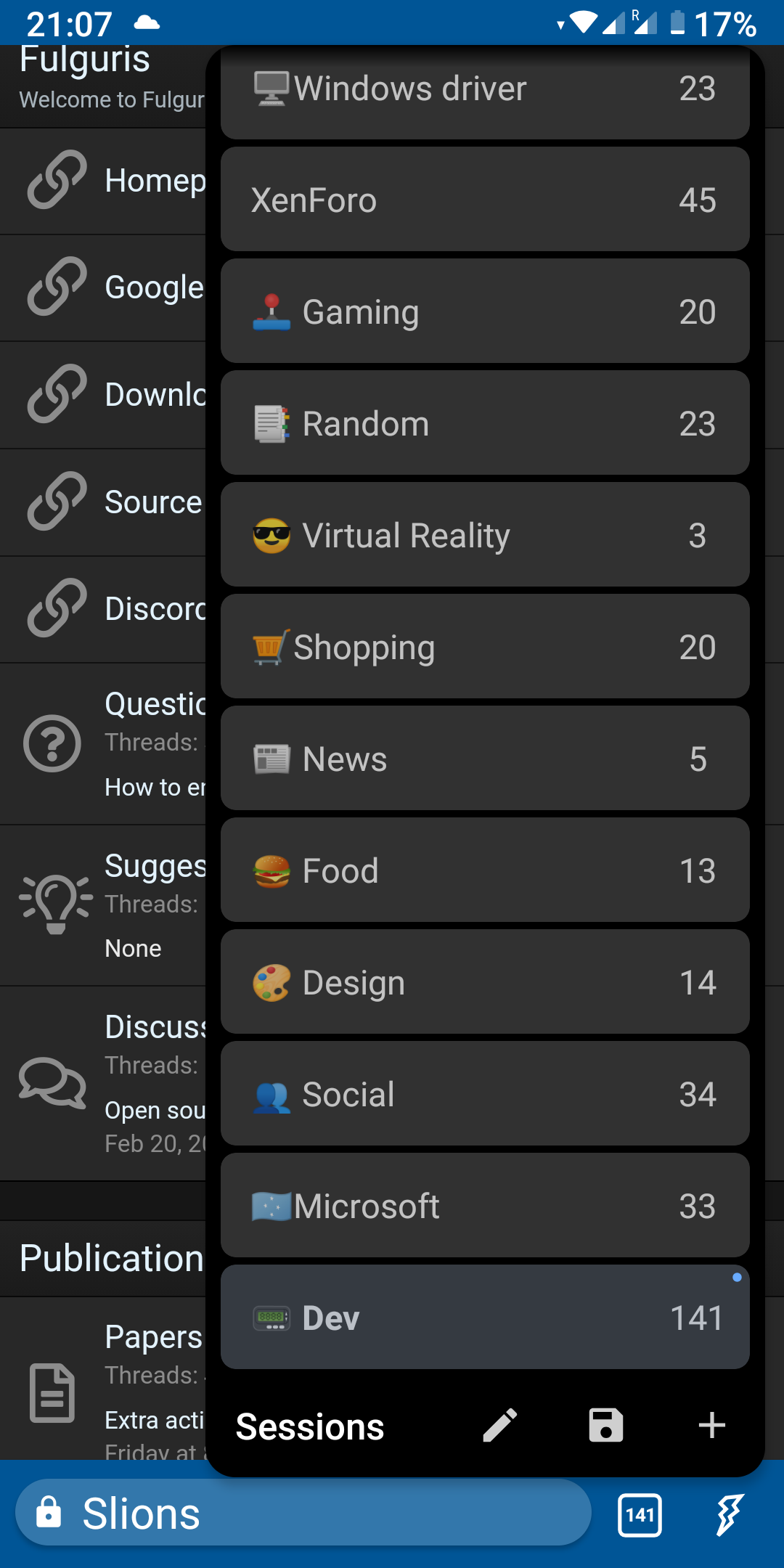Image resolution: width=784 pixels, height=1568 pixels.
Task: Add a new session
Action: 711,1426
